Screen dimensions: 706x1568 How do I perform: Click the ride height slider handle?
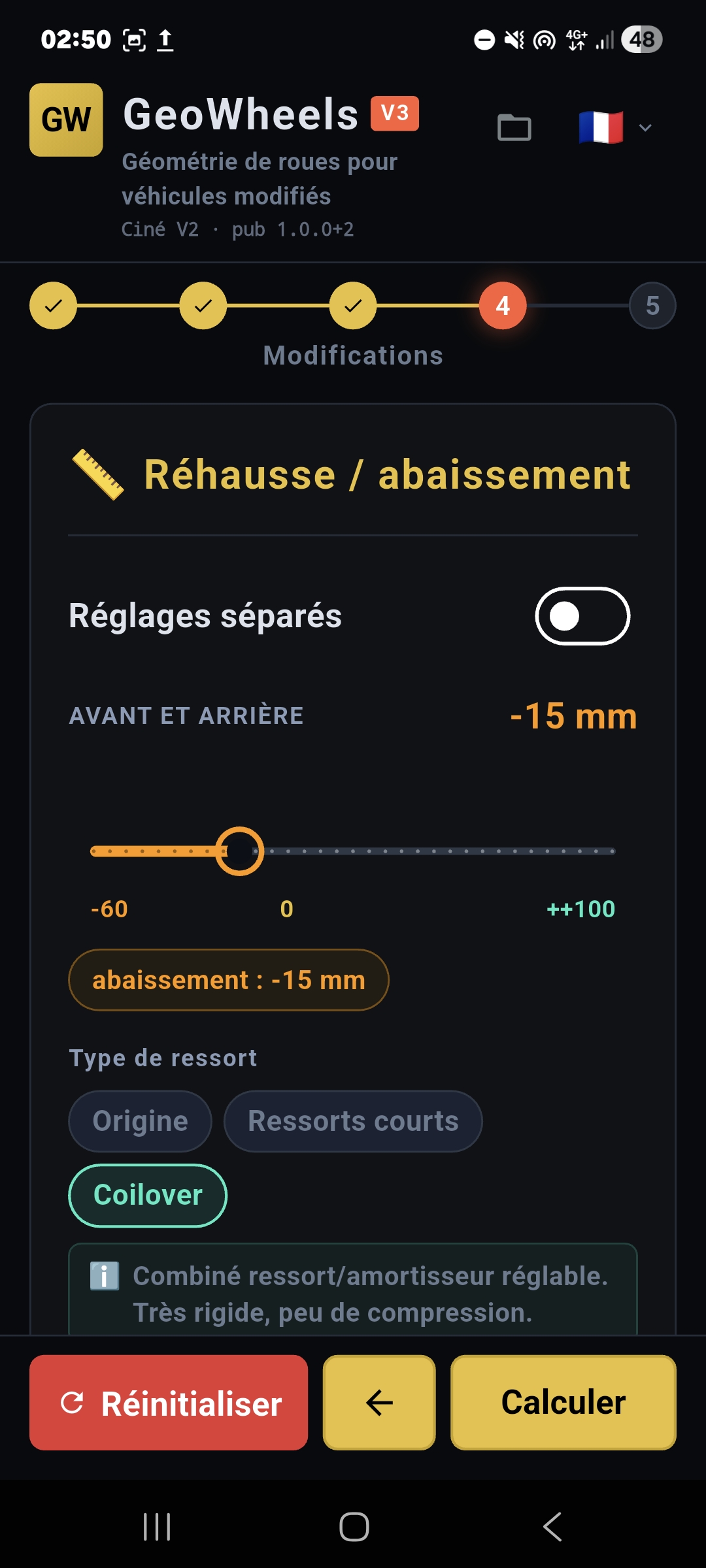click(240, 851)
